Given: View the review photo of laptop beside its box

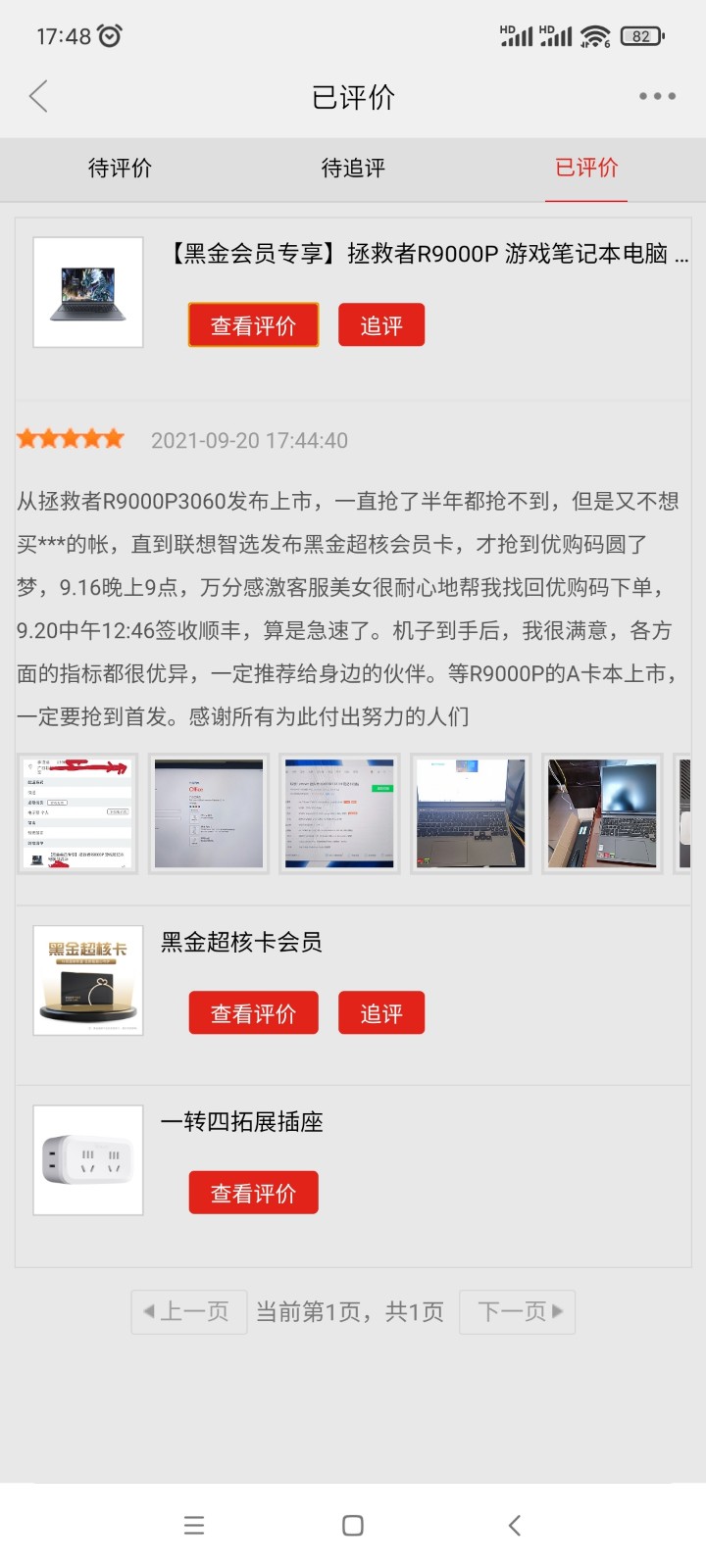Looking at the screenshot, I should click(602, 813).
